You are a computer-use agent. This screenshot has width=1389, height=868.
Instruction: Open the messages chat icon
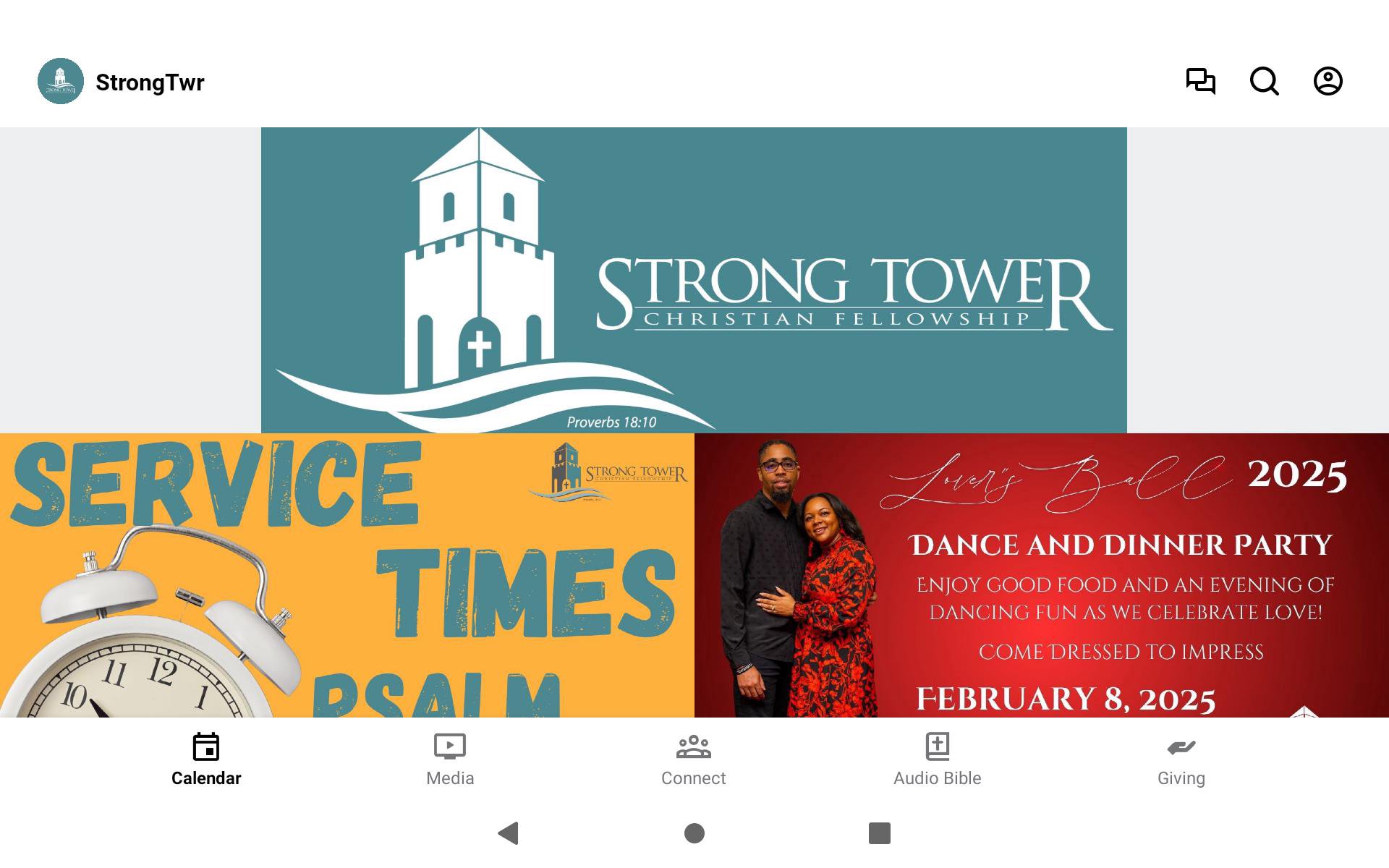point(1200,81)
